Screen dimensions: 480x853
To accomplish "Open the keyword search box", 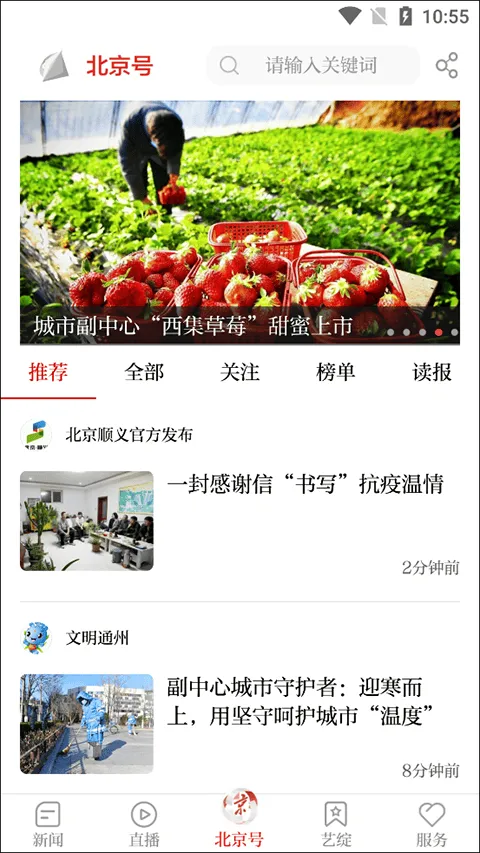I will (313, 66).
